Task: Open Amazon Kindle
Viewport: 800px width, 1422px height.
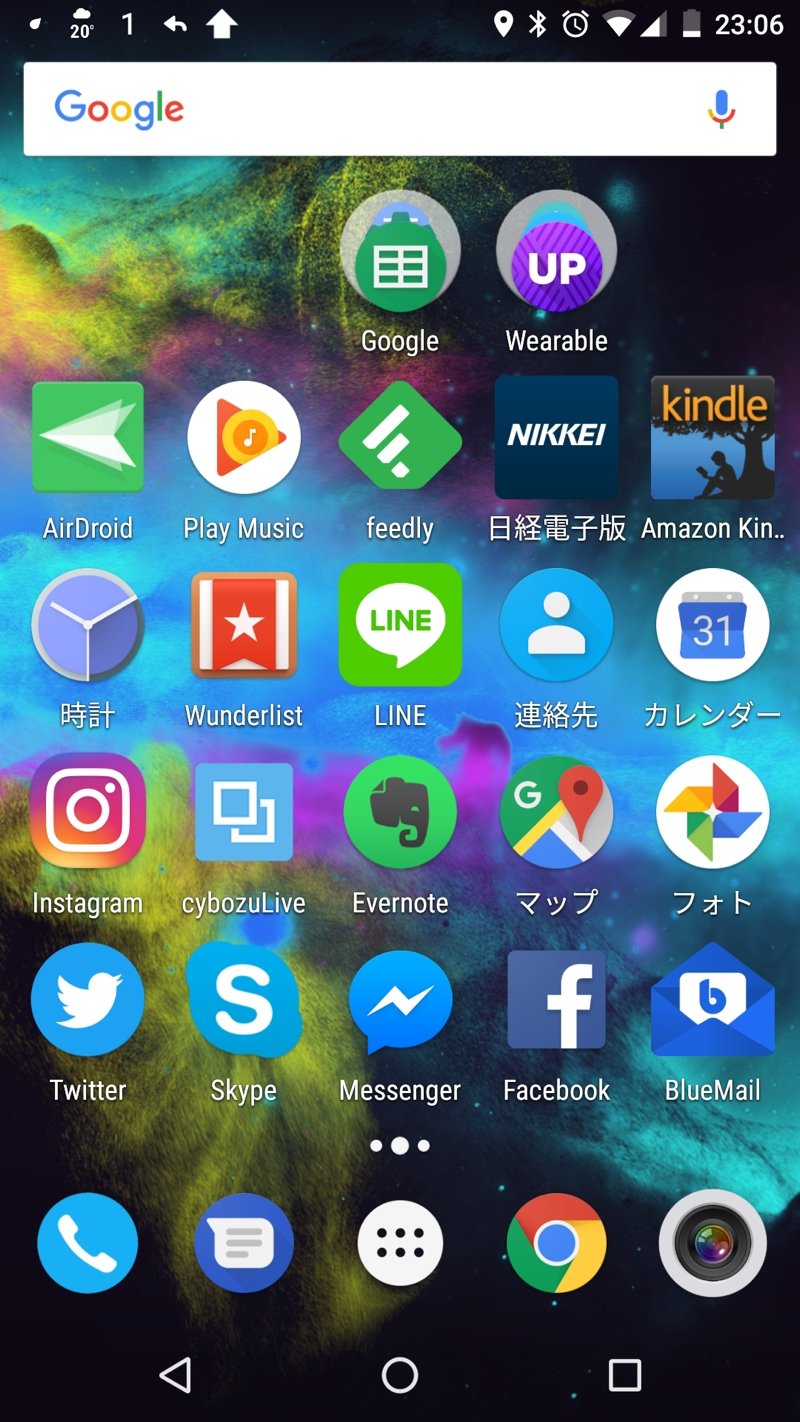Action: [x=712, y=437]
